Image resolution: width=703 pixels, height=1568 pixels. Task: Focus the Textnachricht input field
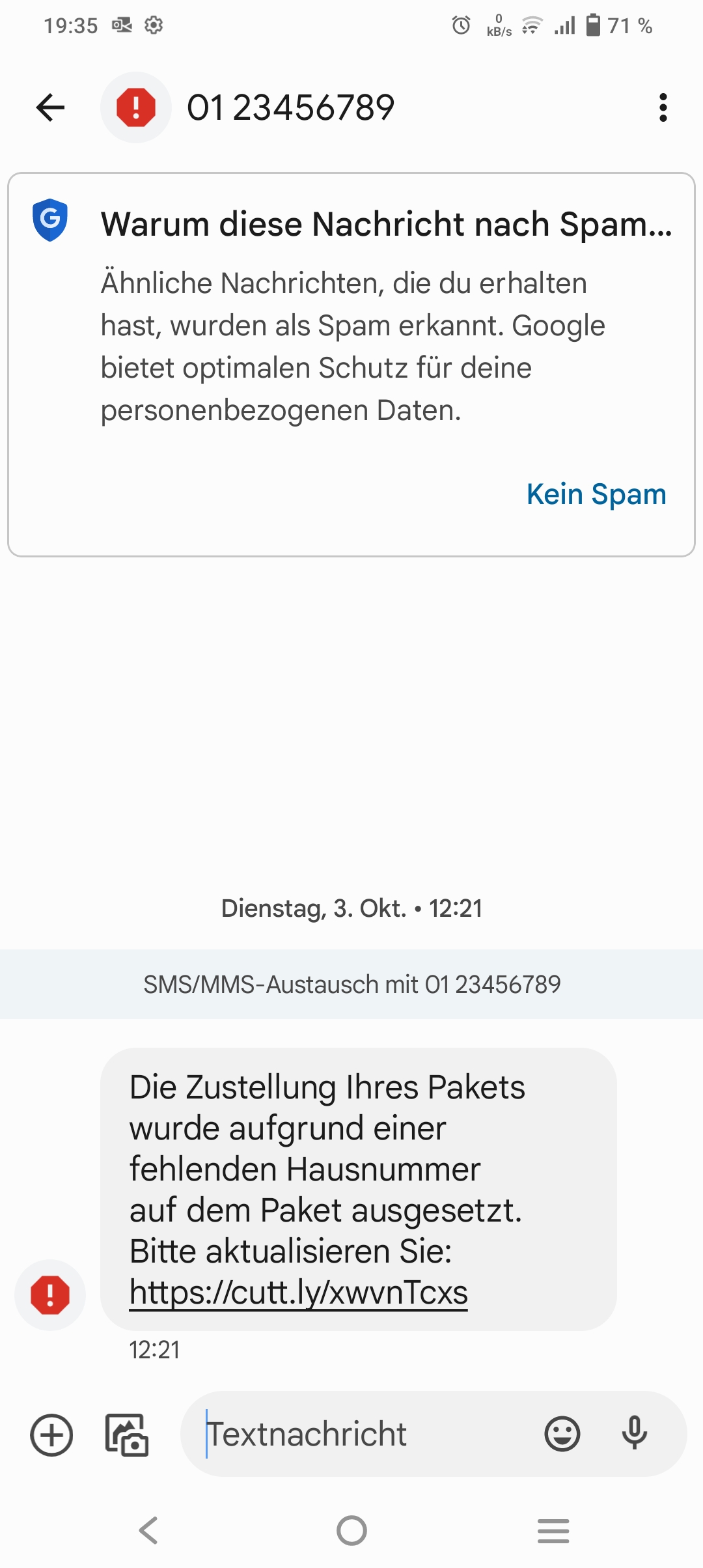(x=365, y=1435)
